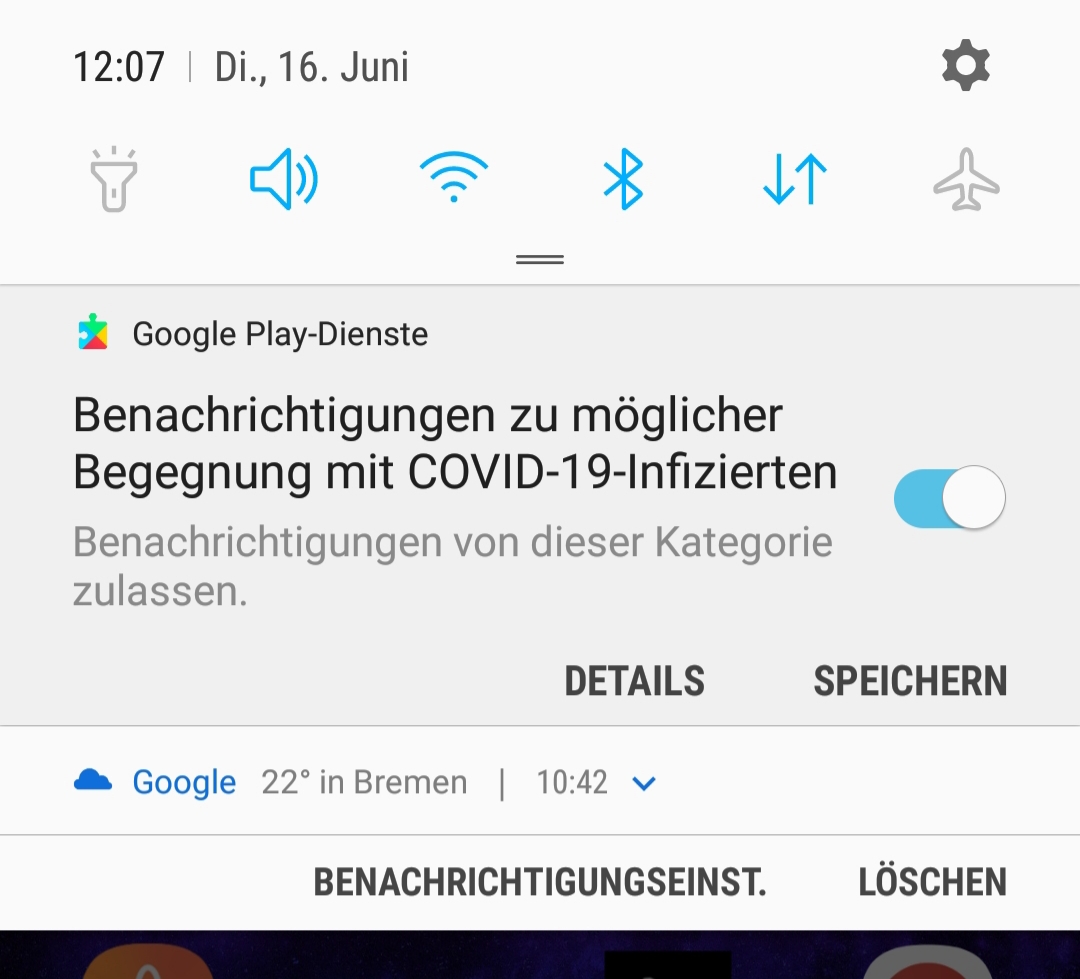Image resolution: width=1080 pixels, height=979 pixels.
Task: Open the settings gear icon
Action: (x=965, y=67)
